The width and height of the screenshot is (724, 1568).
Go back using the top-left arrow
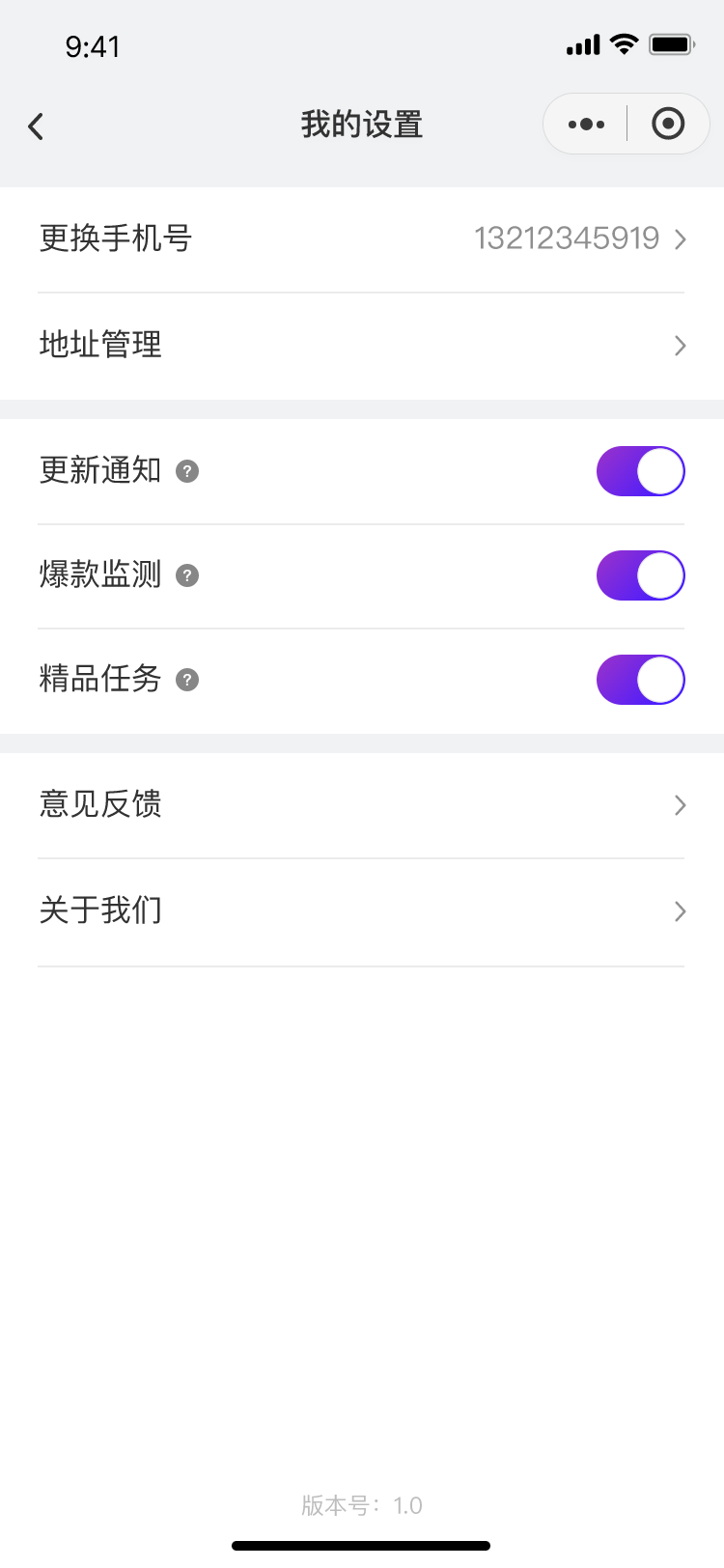[36, 126]
